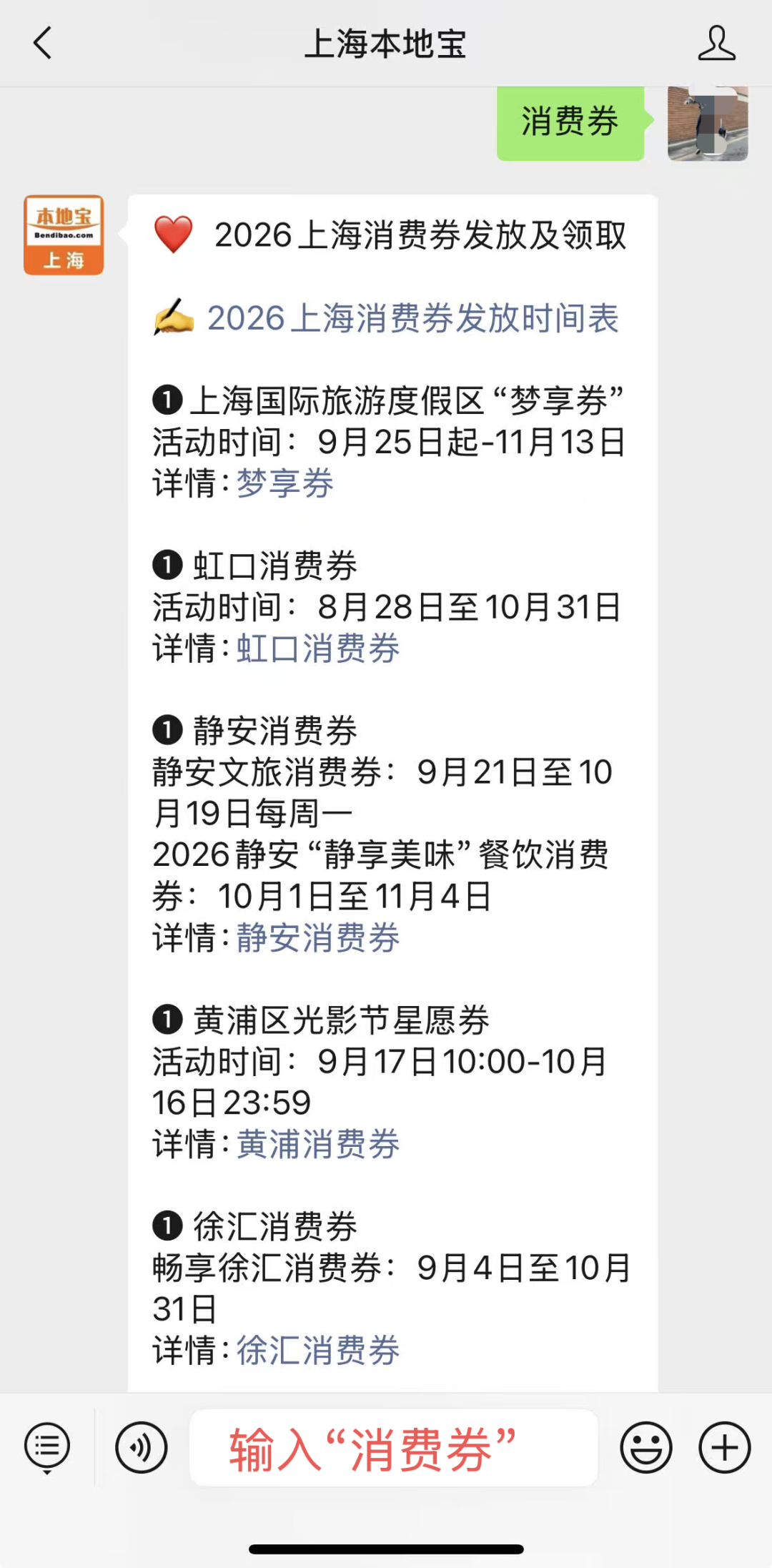The width and height of the screenshot is (772, 1568).
Task: Open the account profile icon
Action: click(x=716, y=43)
